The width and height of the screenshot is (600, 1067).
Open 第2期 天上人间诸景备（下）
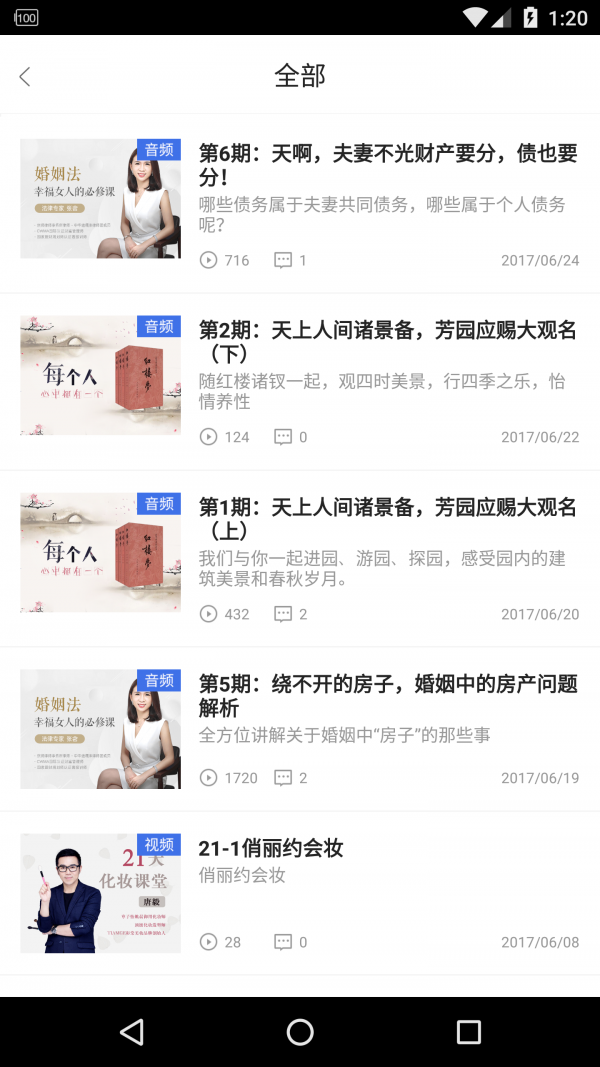point(388,343)
